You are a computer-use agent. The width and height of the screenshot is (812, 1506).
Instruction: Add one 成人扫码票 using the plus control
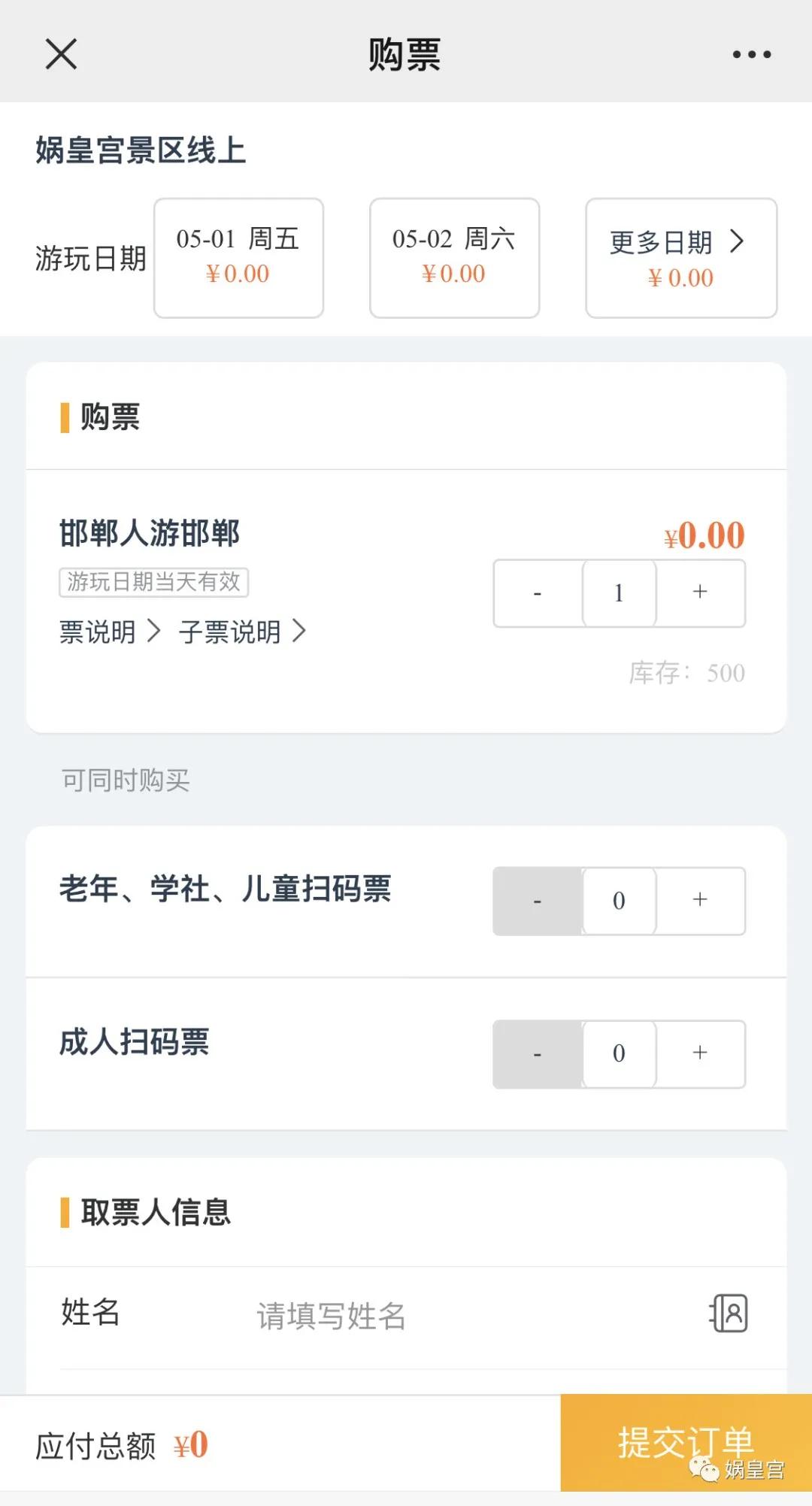tap(700, 1054)
